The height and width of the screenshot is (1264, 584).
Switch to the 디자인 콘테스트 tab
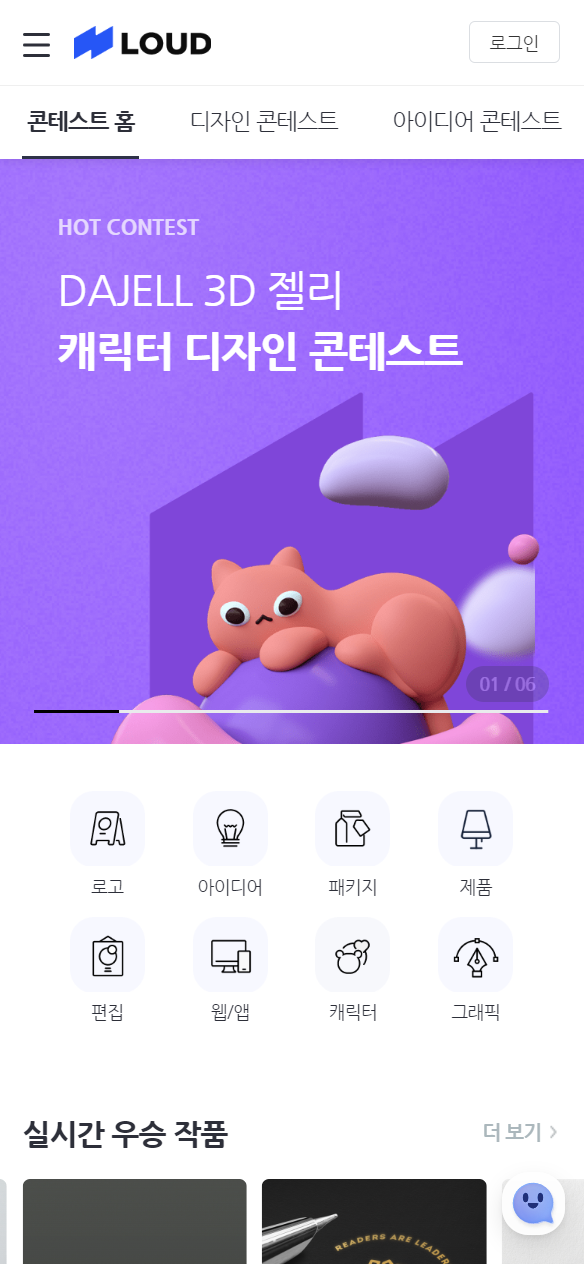264,122
